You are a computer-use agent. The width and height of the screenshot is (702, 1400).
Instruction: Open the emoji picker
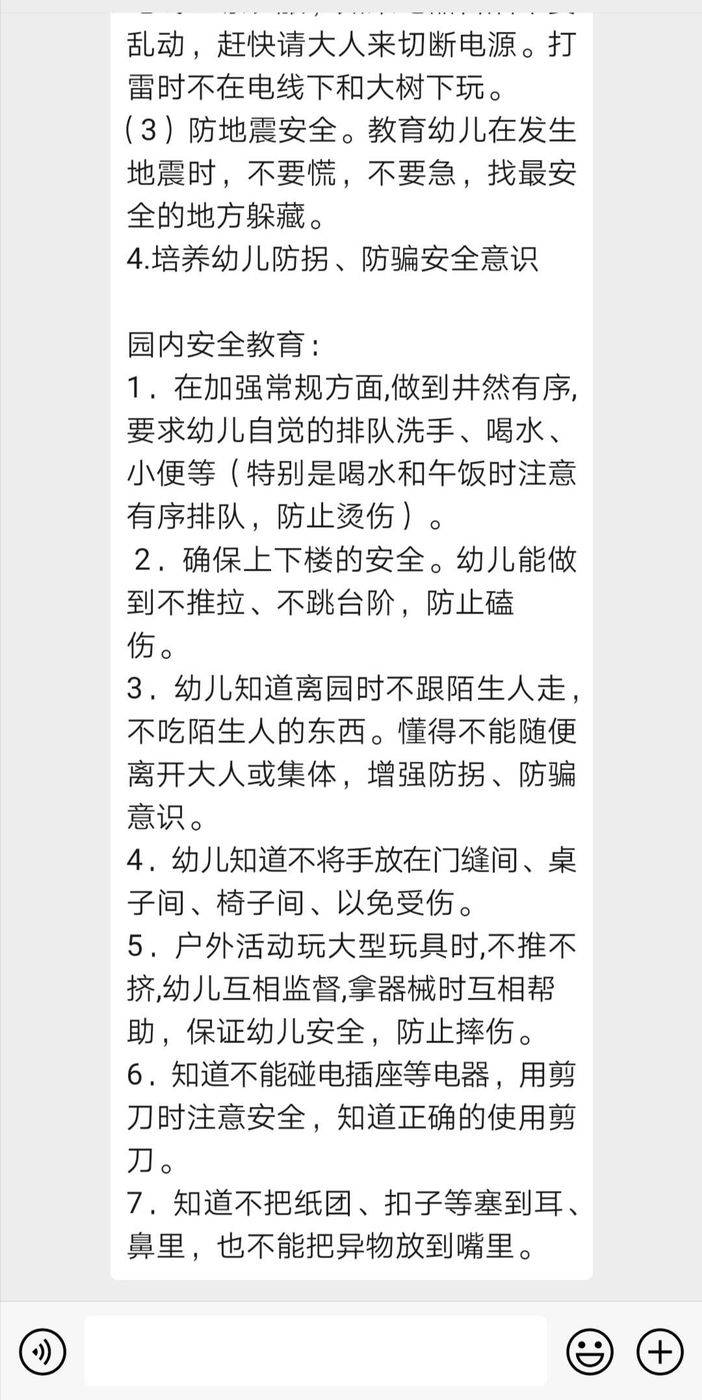coord(590,1351)
